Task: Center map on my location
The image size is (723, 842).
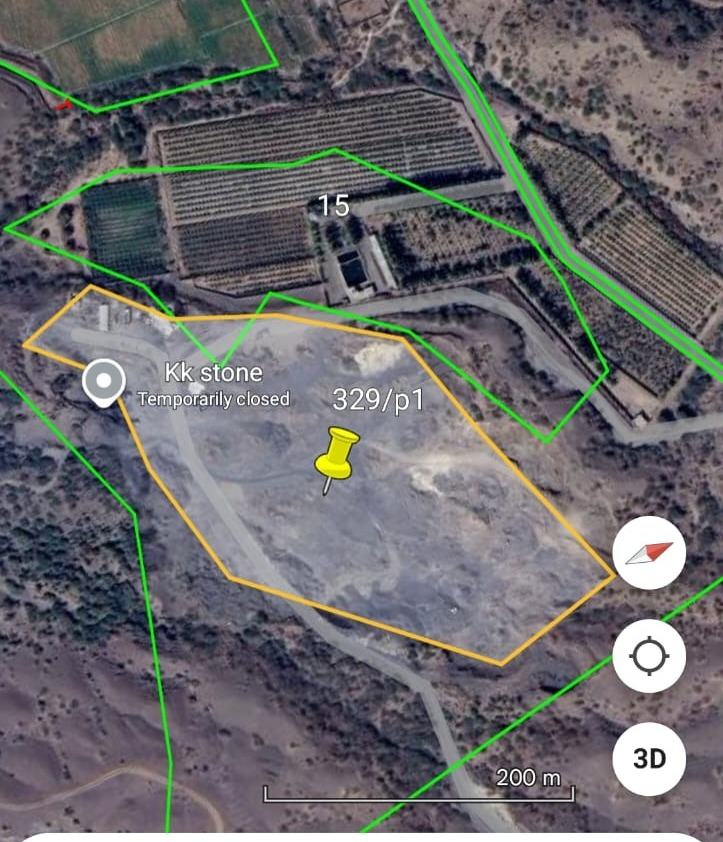Action: click(x=649, y=657)
